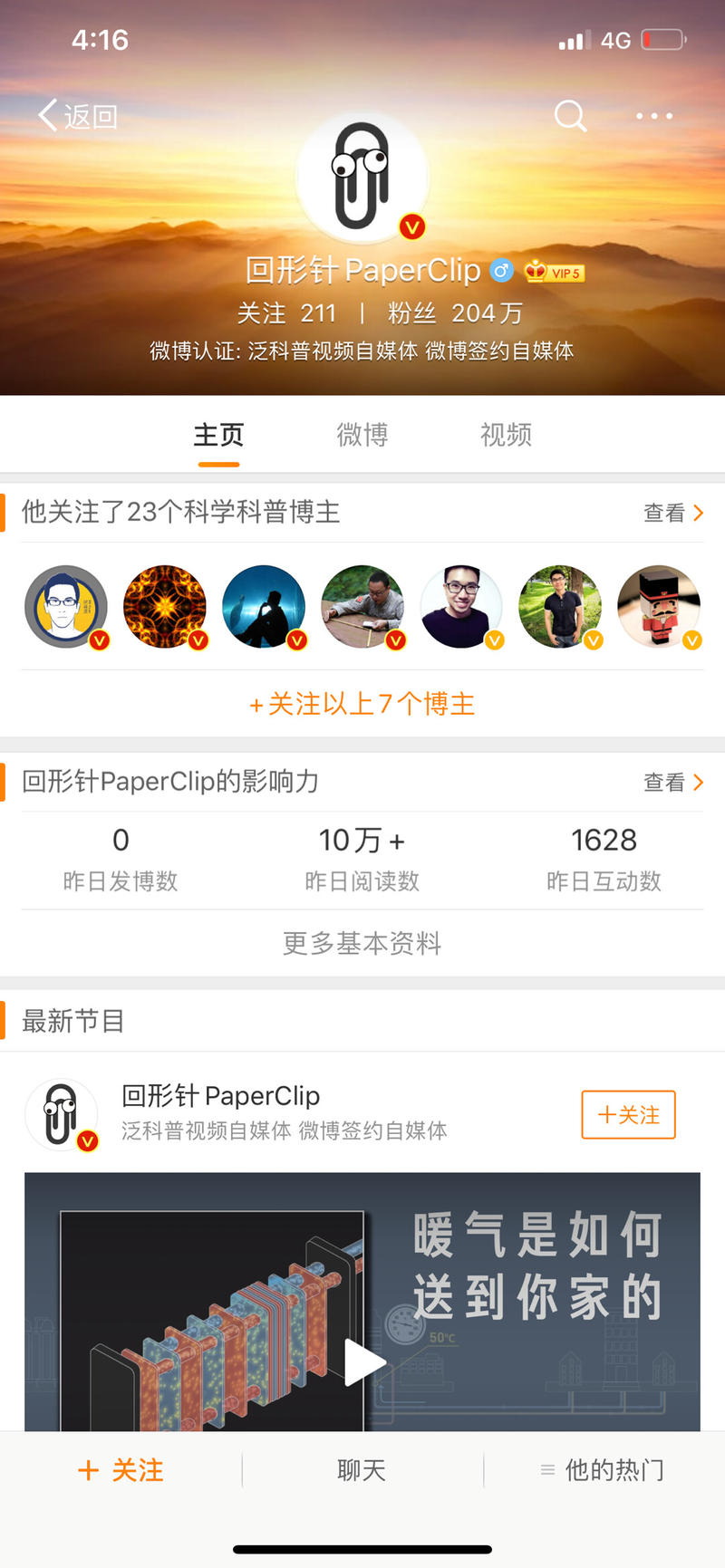This screenshot has width=725, height=1568.
Task: Expand 查看 for 影响力 details
Action: [x=672, y=783]
